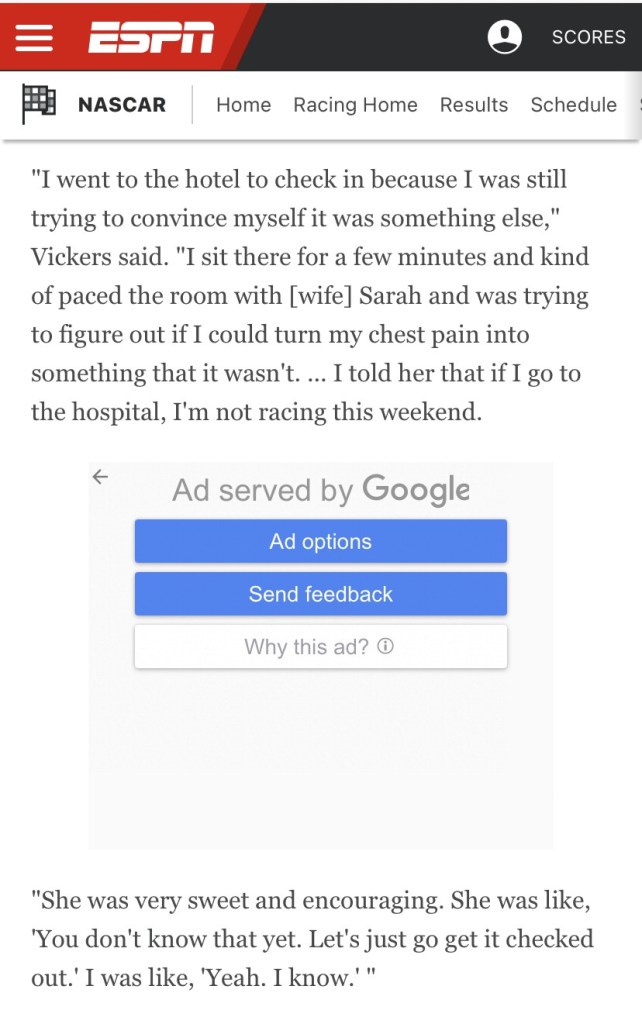
Task: Switch to the Racing Home tab
Action: pos(355,105)
